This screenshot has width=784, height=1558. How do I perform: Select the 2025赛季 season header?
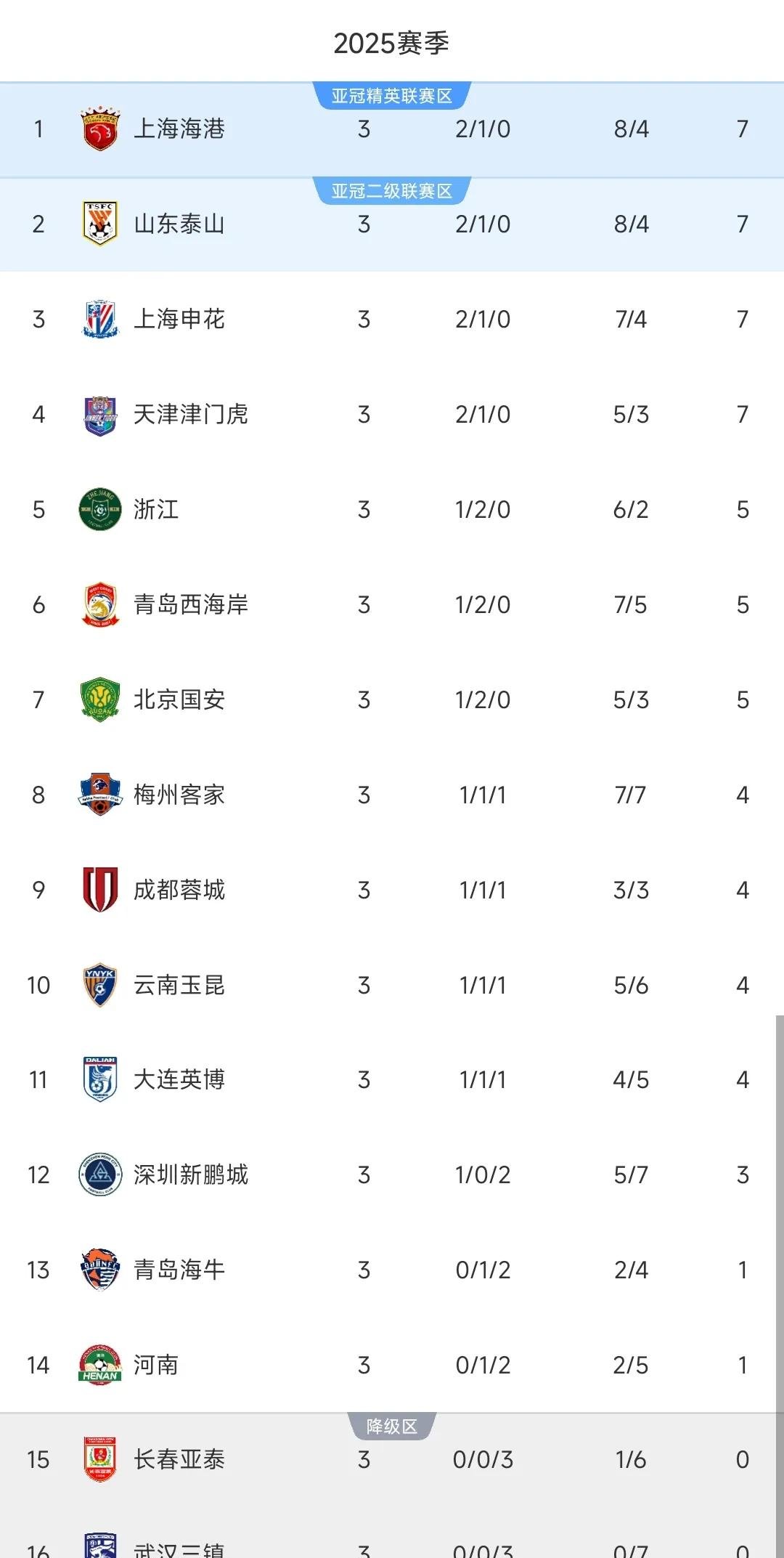pos(392,43)
